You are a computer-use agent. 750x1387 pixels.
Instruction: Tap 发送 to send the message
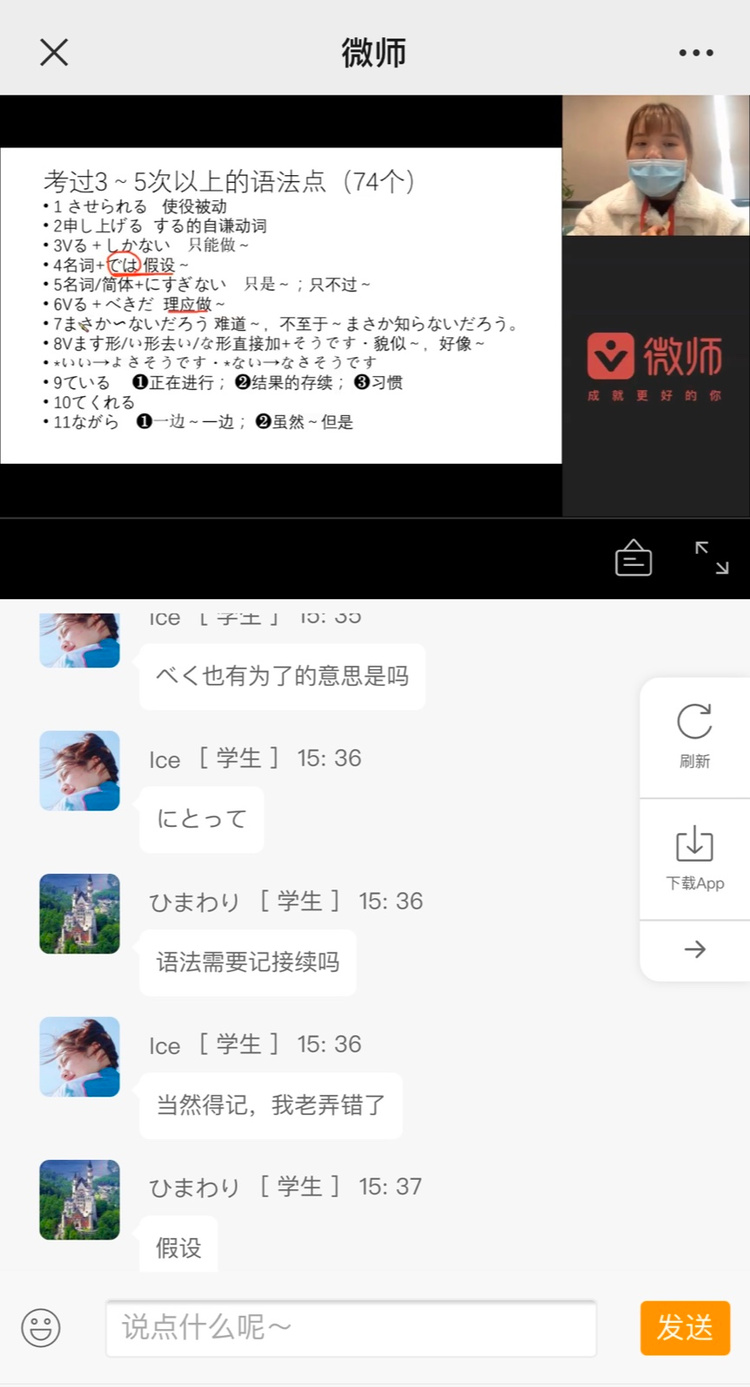point(685,1328)
